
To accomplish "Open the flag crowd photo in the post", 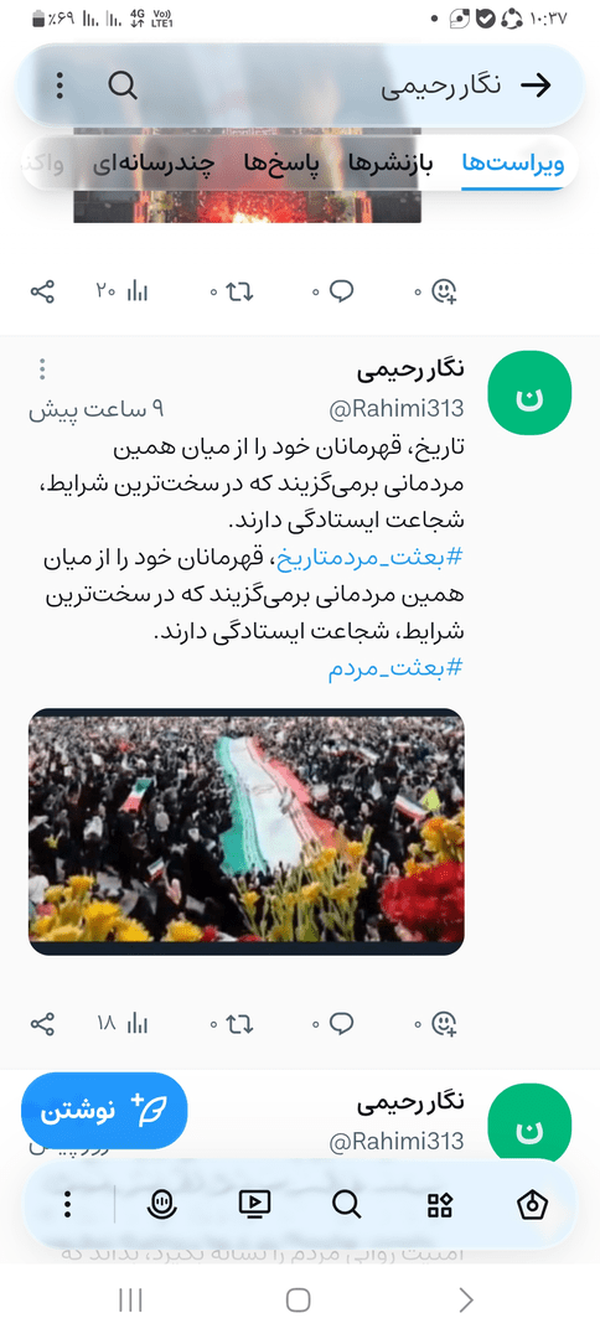I will click(x=246, y=830).
